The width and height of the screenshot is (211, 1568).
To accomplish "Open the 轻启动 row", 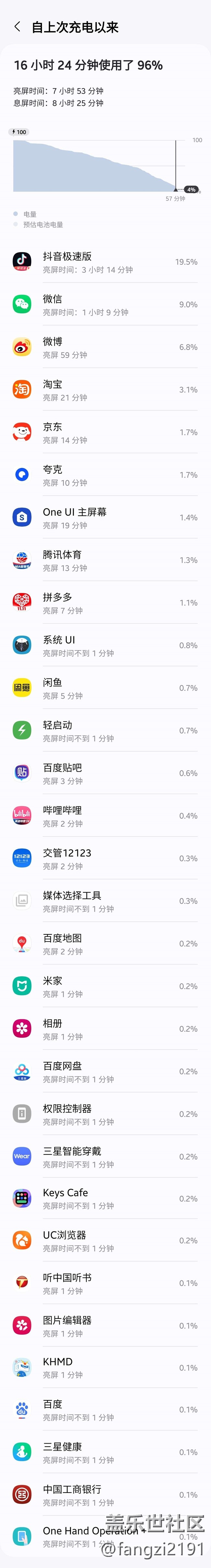I will pyautogui.click(x=105, y=731).
